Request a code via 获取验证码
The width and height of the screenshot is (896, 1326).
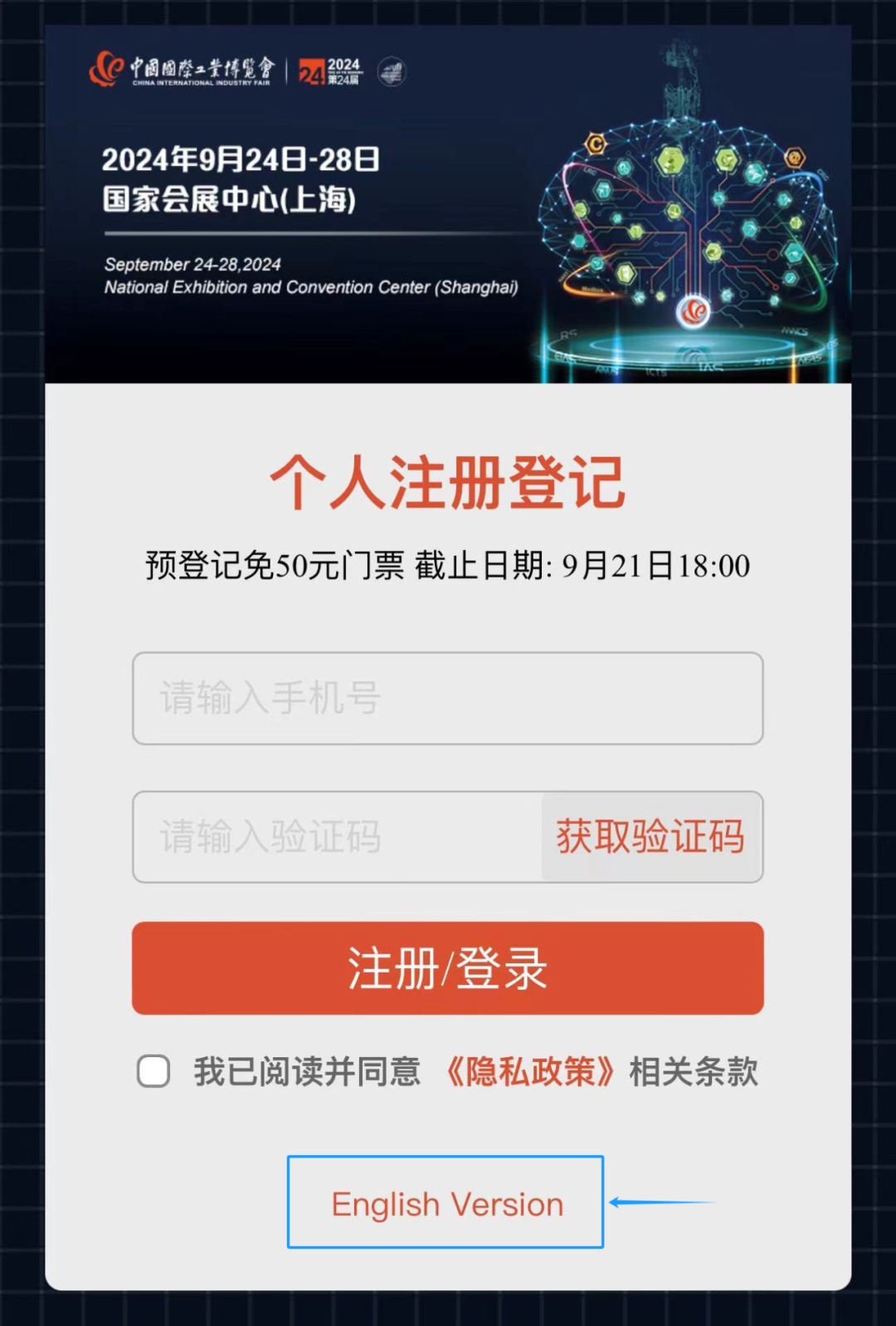point(650,836)
